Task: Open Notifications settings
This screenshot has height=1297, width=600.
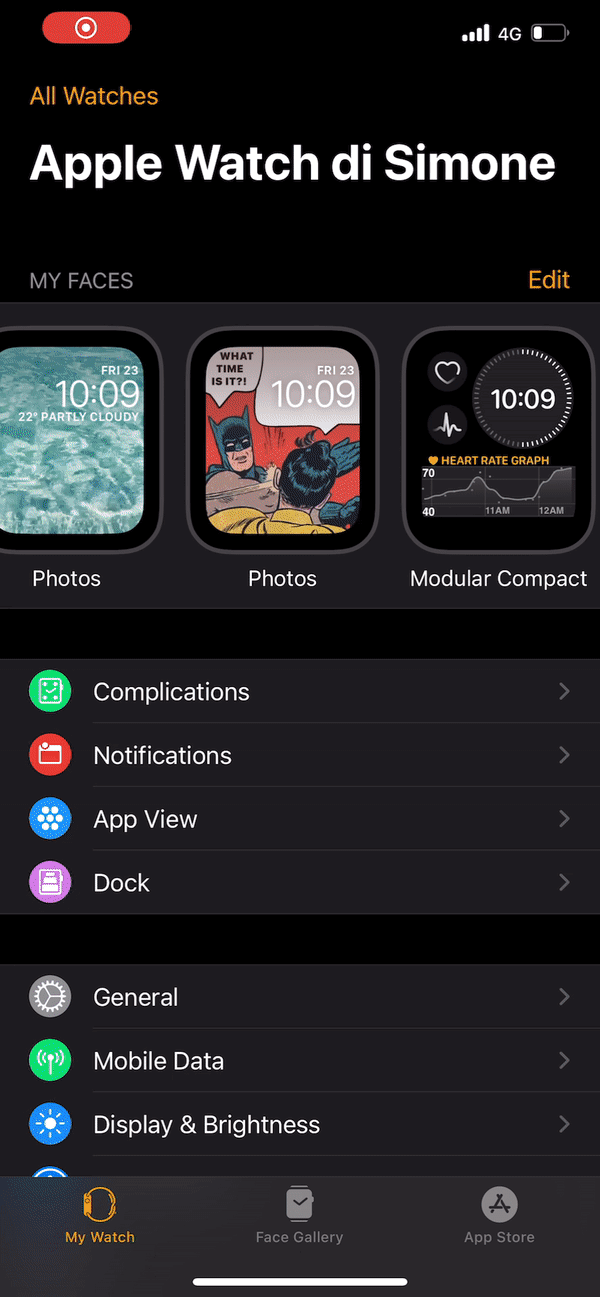Action: [x=300, y=755]
